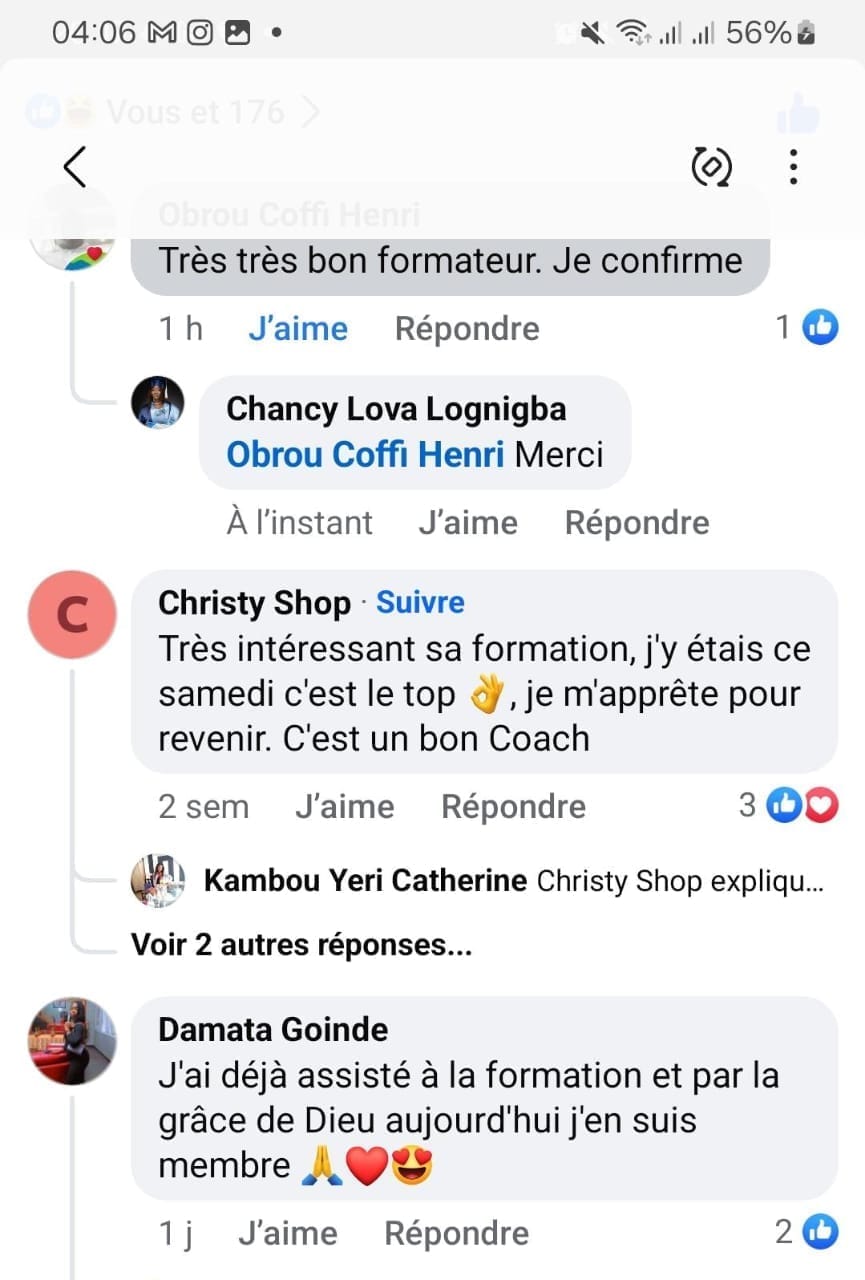This screenshot has width=865, height=1280.
Task: Like Obrou Coffi Henri's comment
Action: [x=297, y=329]
